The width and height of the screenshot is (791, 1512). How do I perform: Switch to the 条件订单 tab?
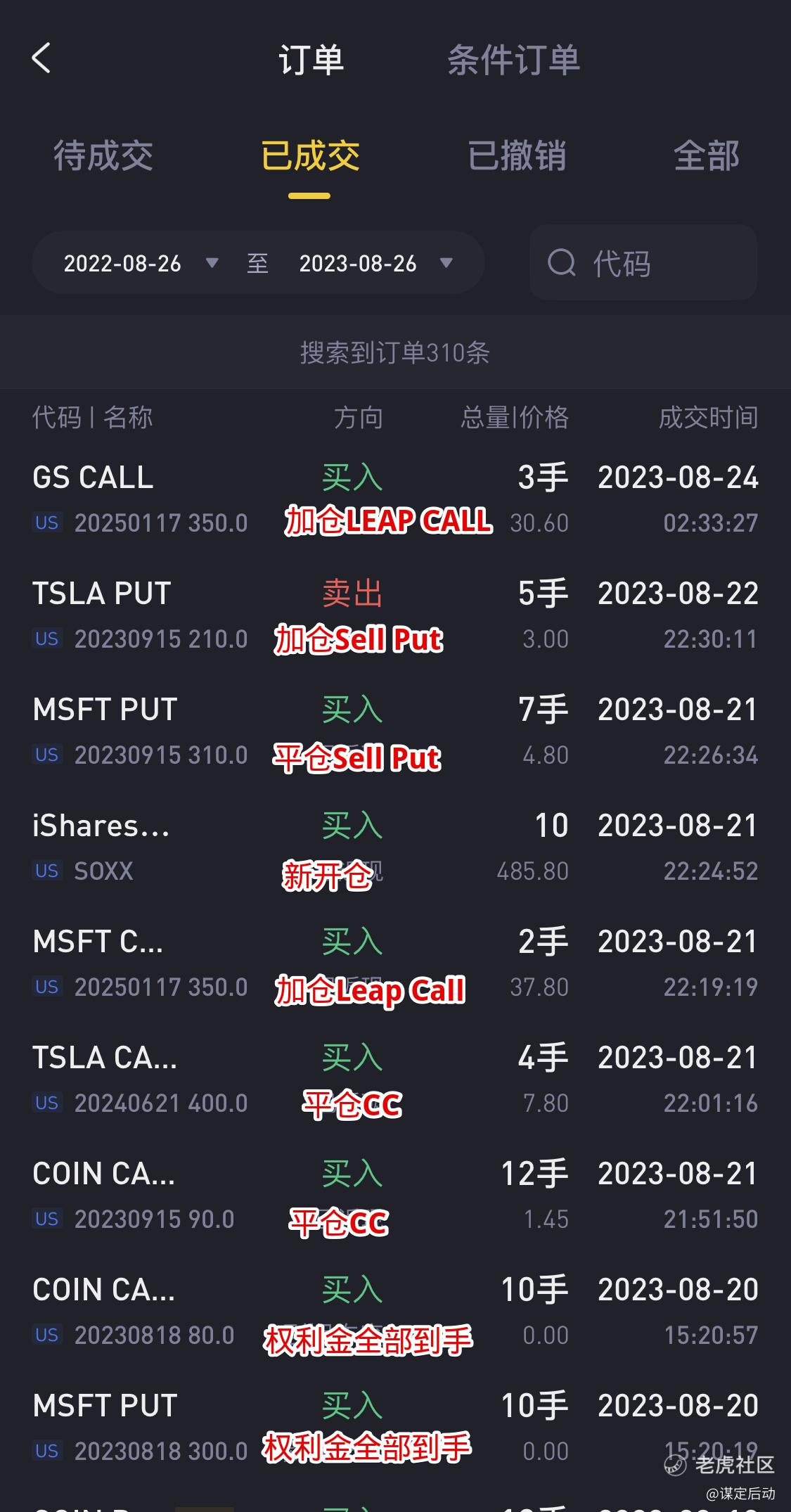tap(513, 60)
